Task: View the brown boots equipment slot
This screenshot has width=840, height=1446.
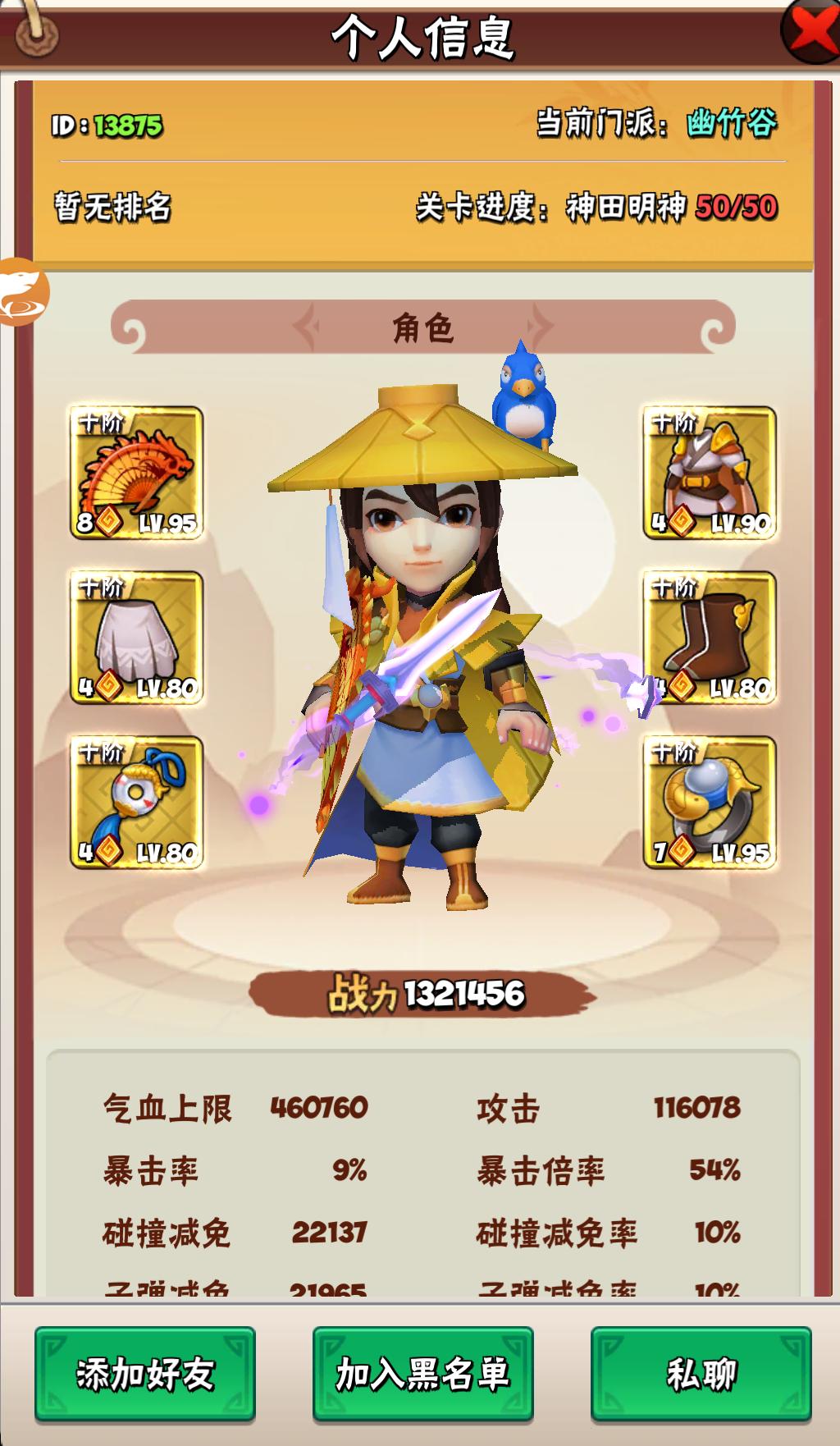Action: [710, 638]
